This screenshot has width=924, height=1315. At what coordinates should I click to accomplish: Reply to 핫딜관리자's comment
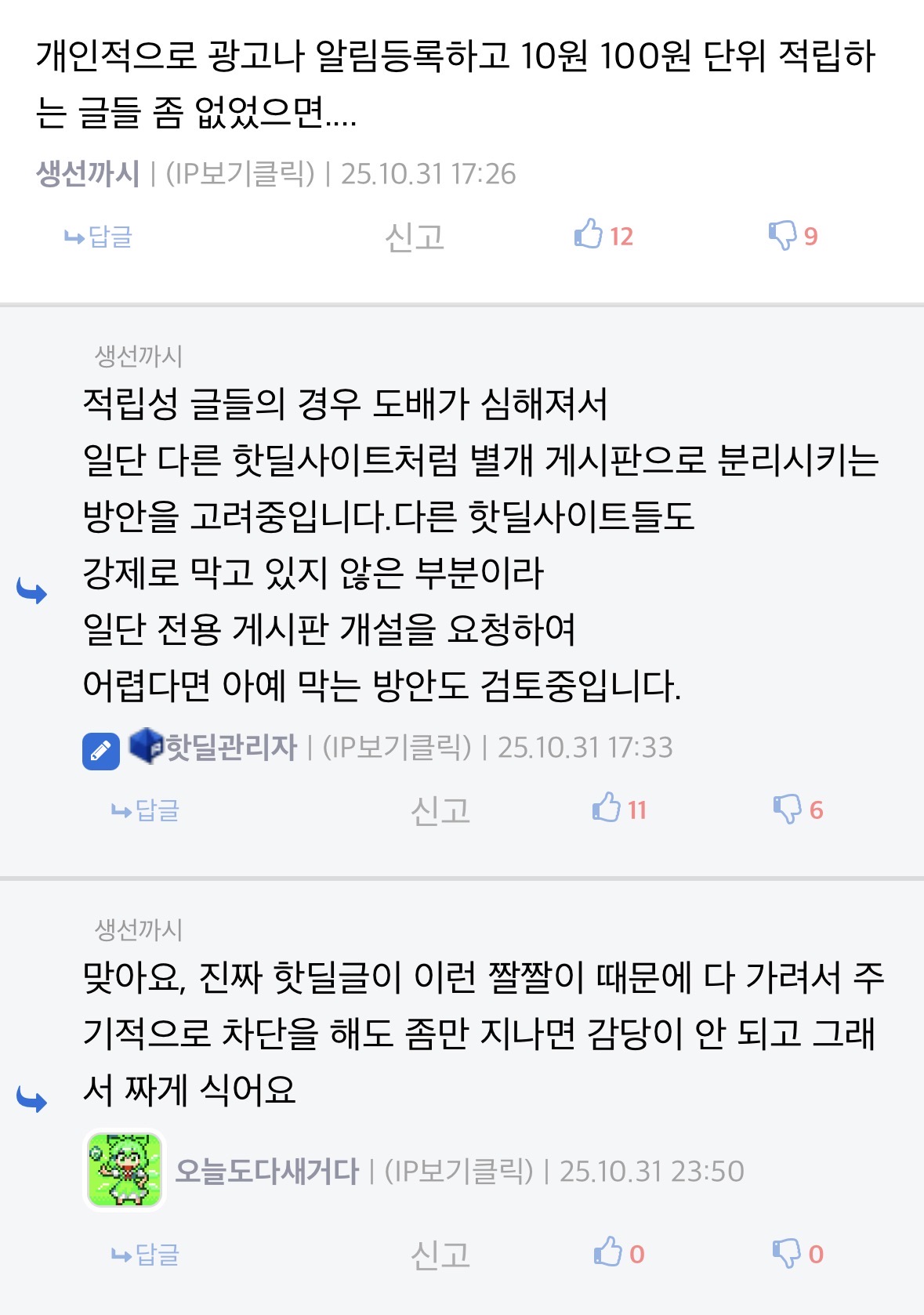coord(146,810)
